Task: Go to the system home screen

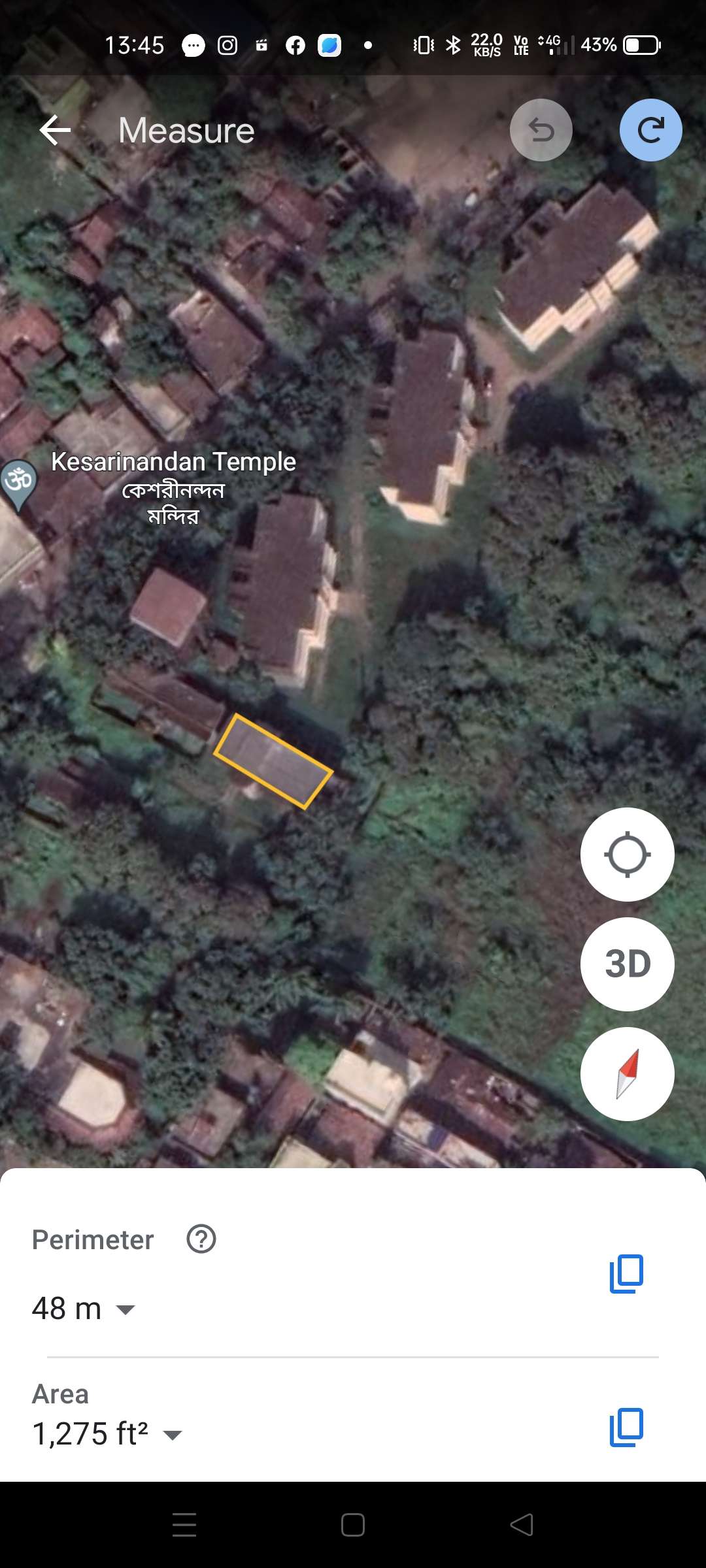Action: (x=353, y=1525)
